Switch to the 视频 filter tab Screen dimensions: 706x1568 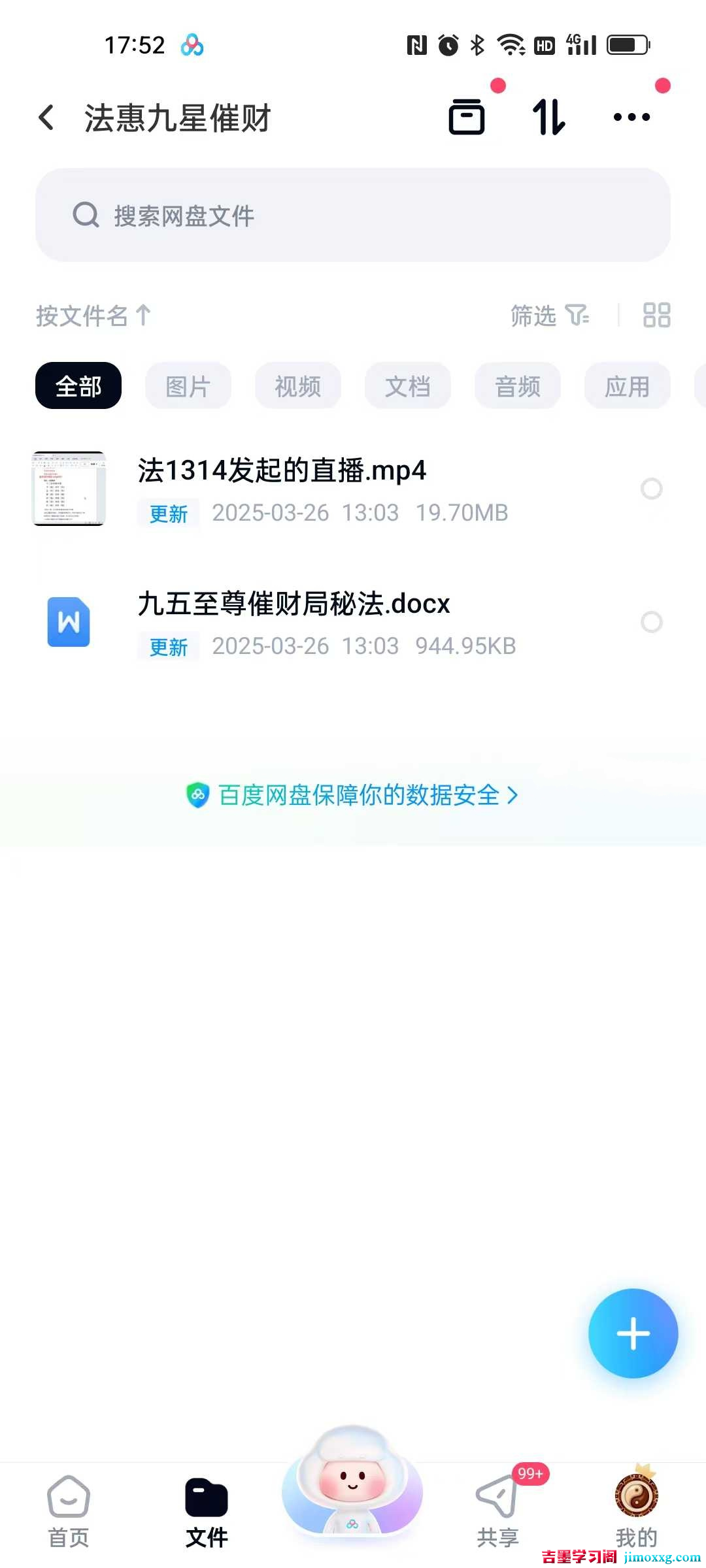click(297, 386)
